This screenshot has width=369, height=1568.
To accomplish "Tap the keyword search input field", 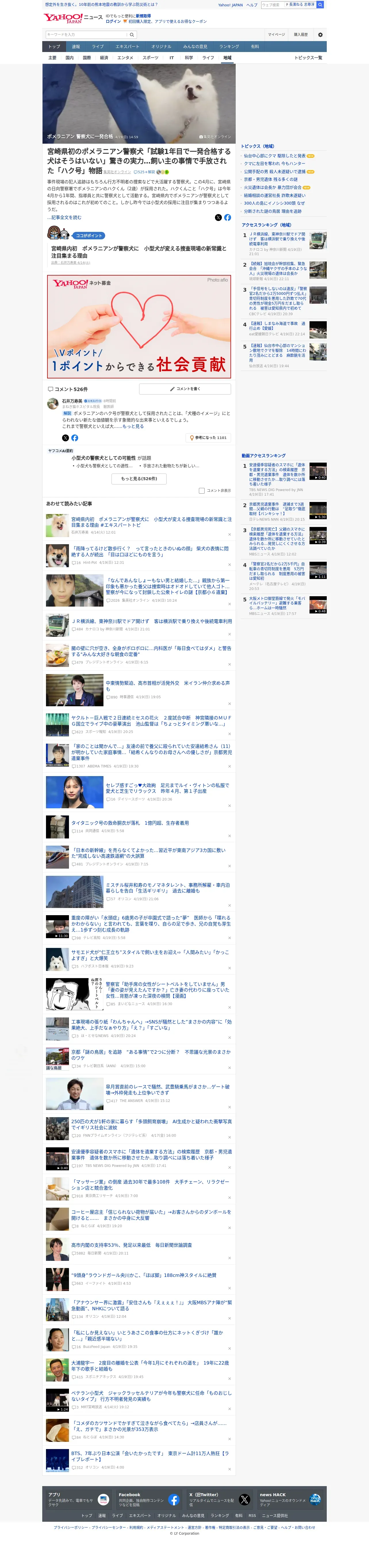I will point(86,35).
